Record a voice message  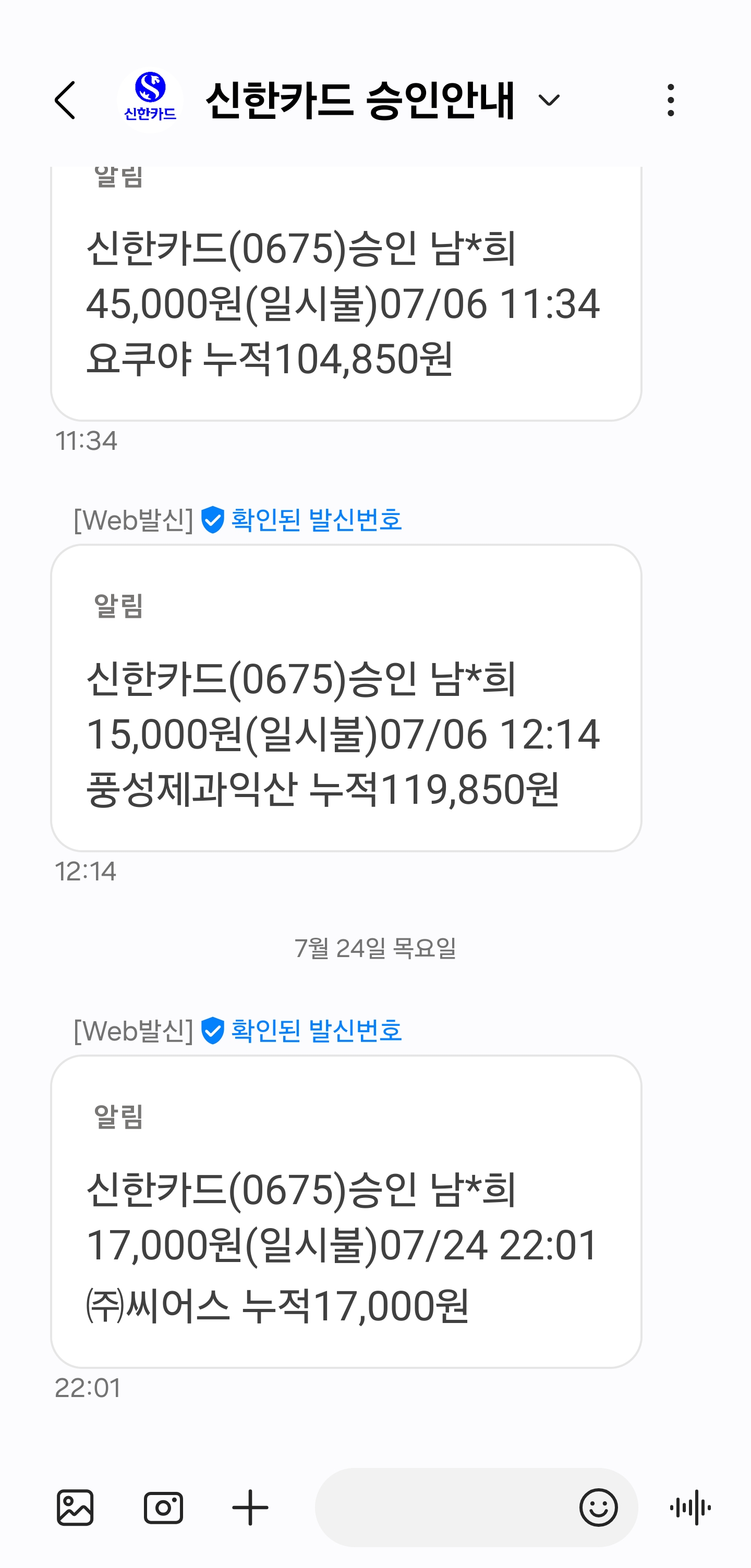coord(691,1507)
